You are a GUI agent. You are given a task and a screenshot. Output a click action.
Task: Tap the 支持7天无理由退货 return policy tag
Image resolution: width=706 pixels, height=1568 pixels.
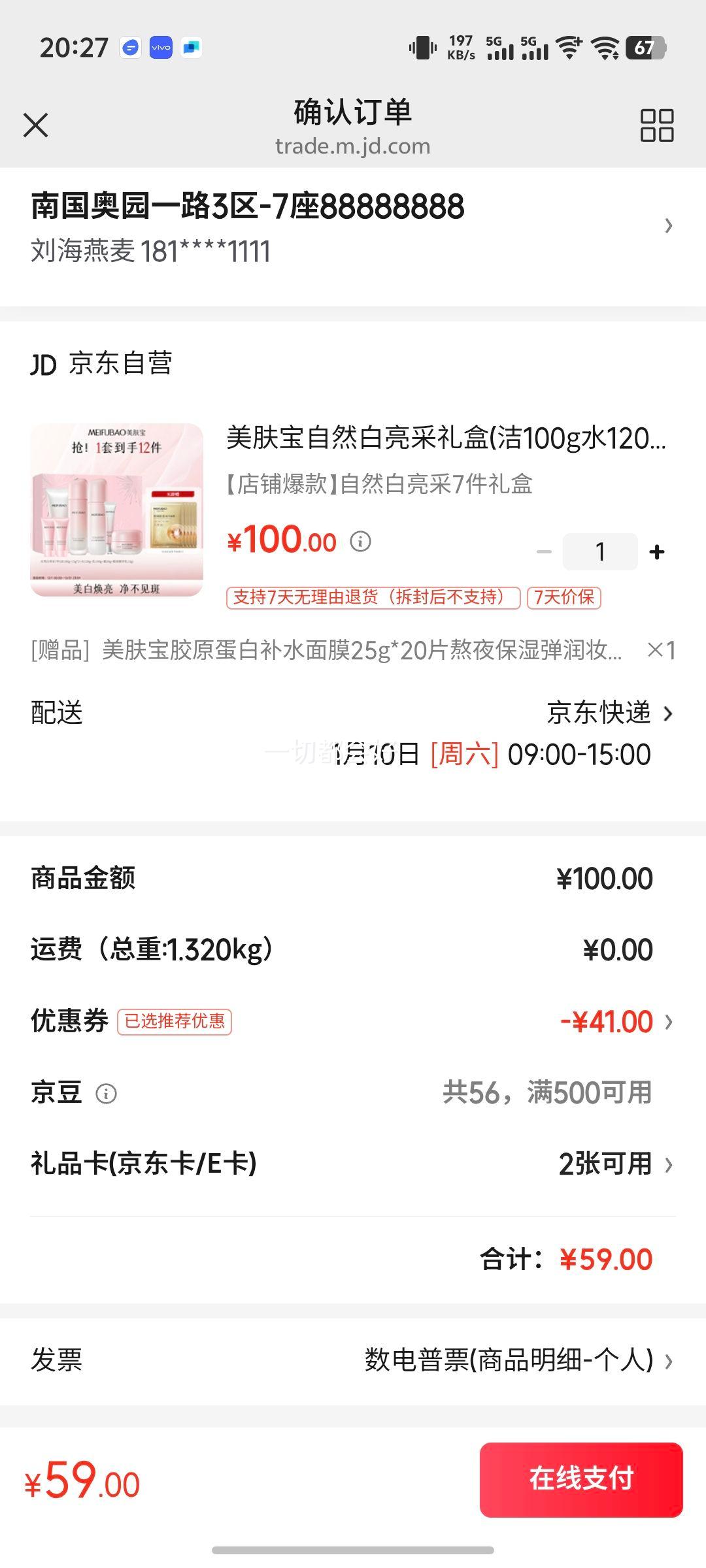[x=369, y=596]
